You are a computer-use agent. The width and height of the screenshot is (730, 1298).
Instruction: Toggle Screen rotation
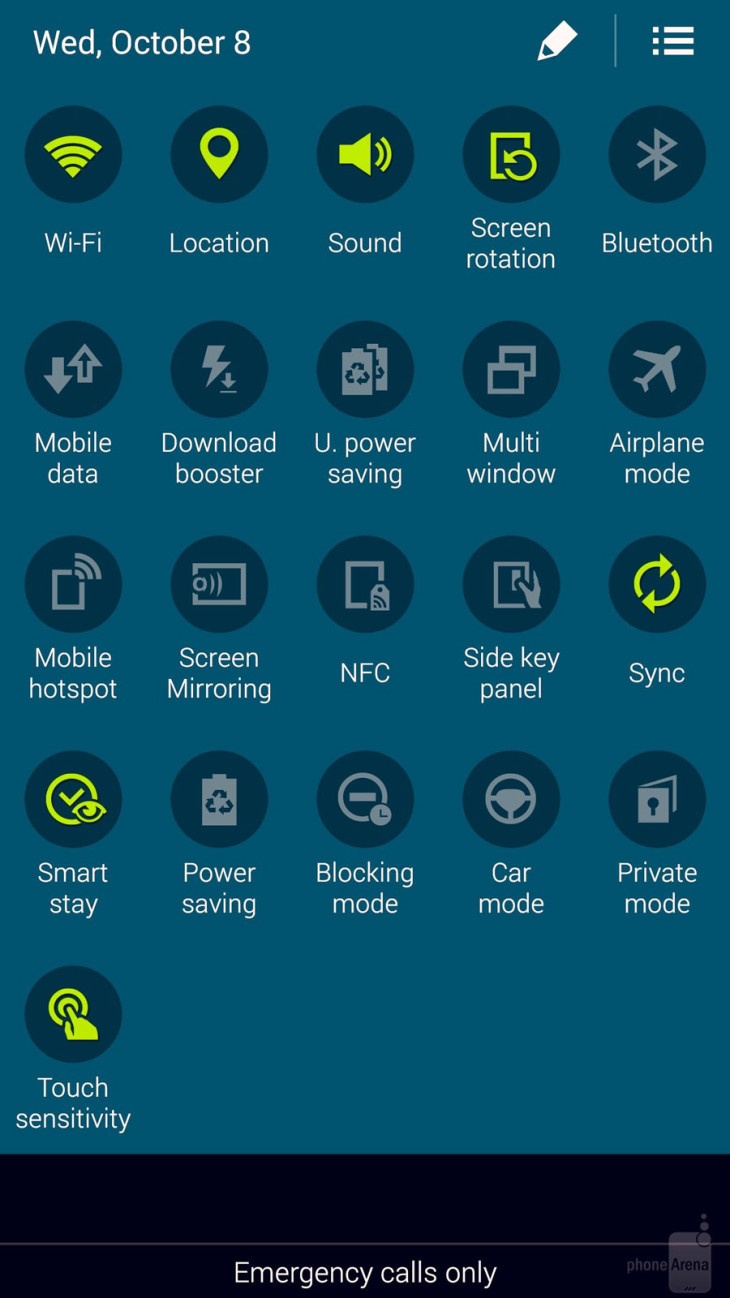coord(511,155)
